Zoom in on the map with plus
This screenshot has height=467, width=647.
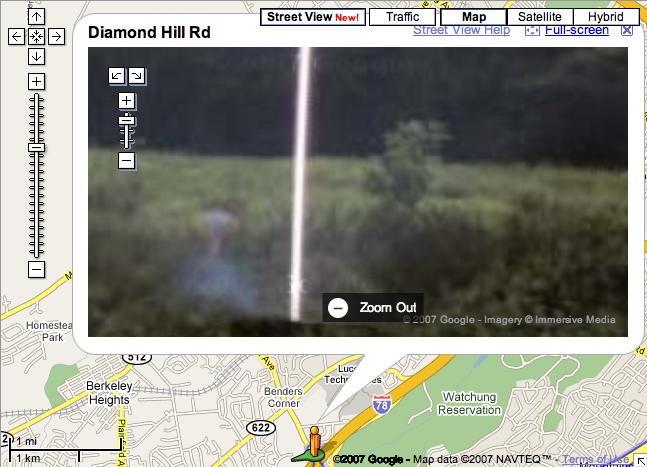(36, 81)
